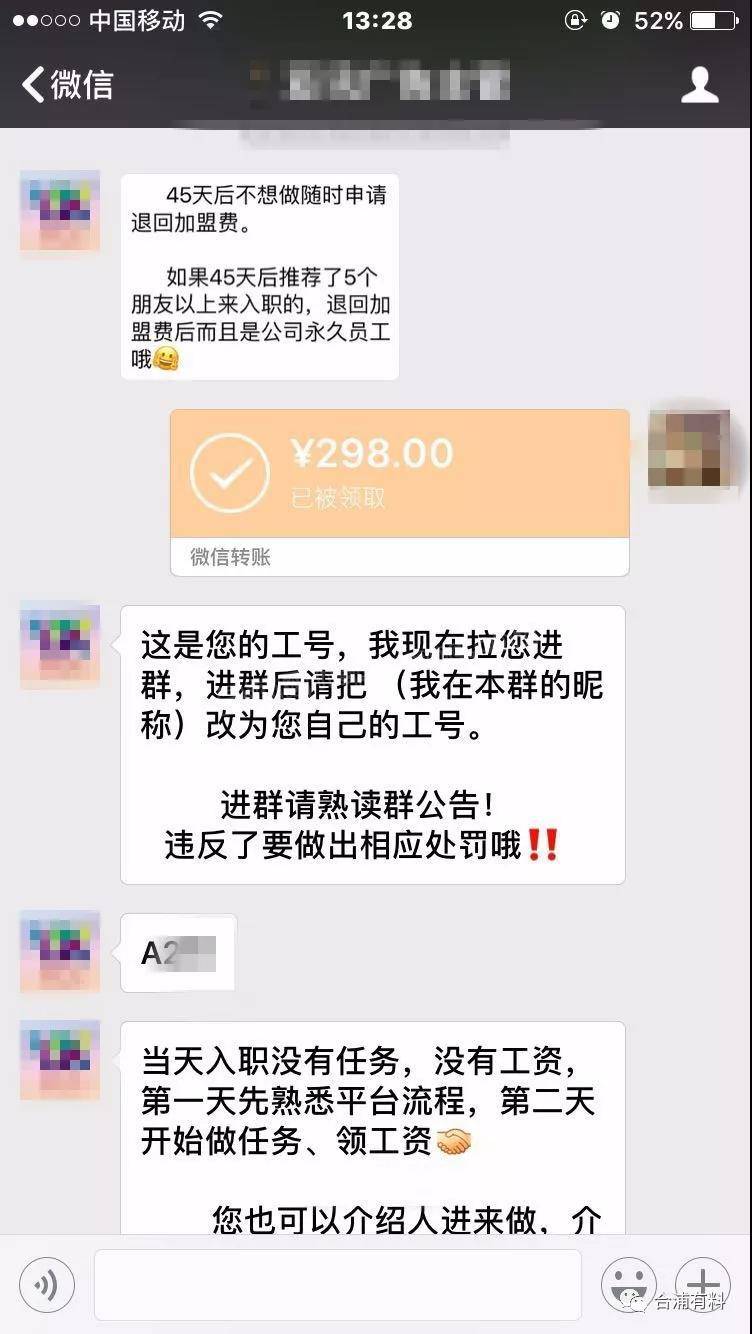Screen dimensions: 752x1334
Task: View the sender's avatar beside the transfer
Action: (x=688, y=449)
